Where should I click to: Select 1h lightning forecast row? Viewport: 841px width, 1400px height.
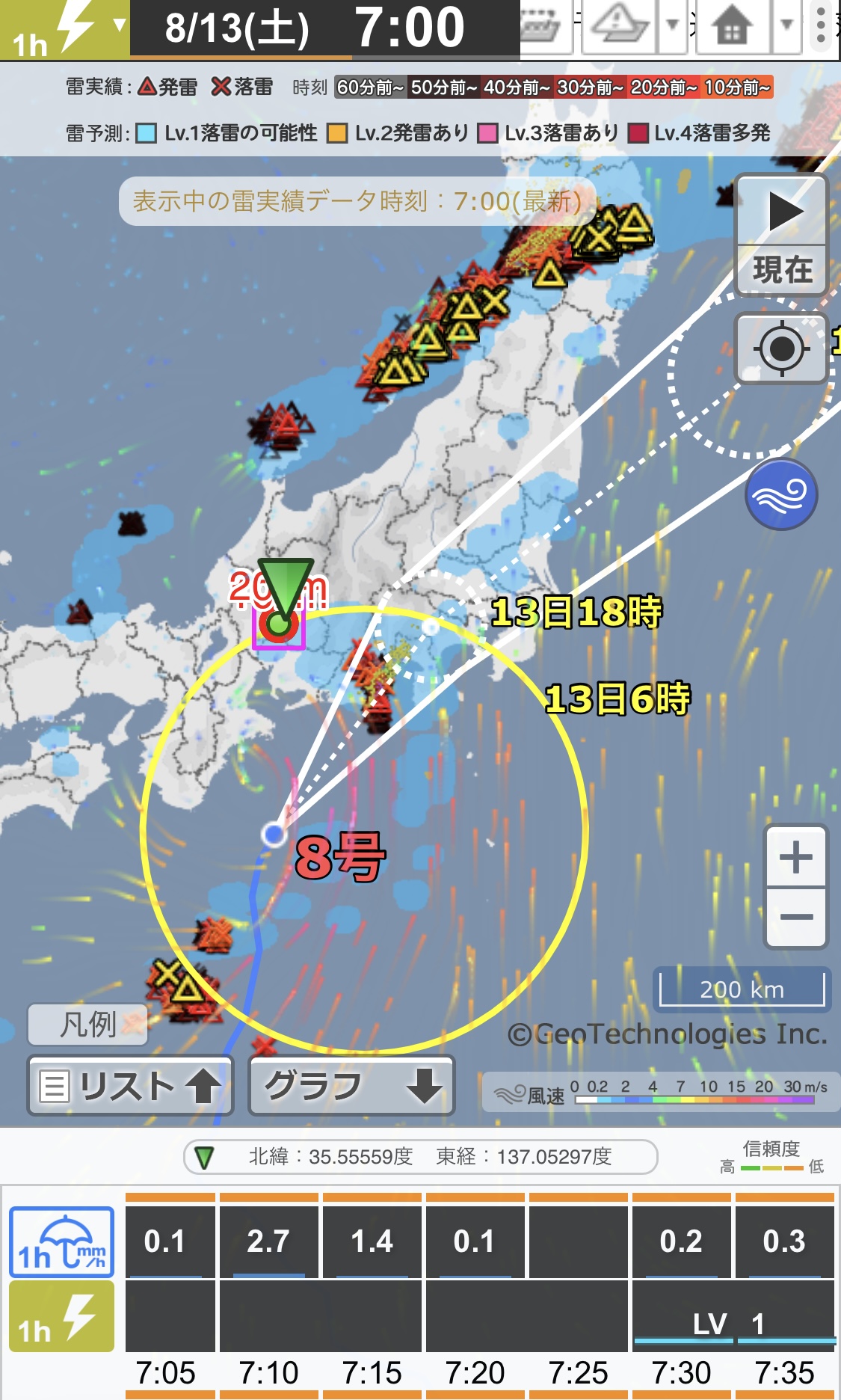tap(62, 1316)
